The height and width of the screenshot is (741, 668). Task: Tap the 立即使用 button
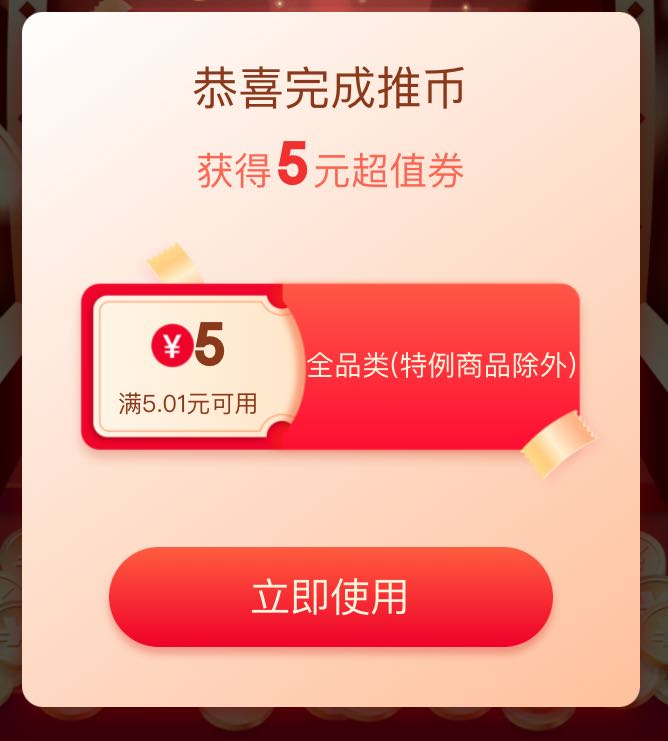pyautogui.click(x=330, y=597)
